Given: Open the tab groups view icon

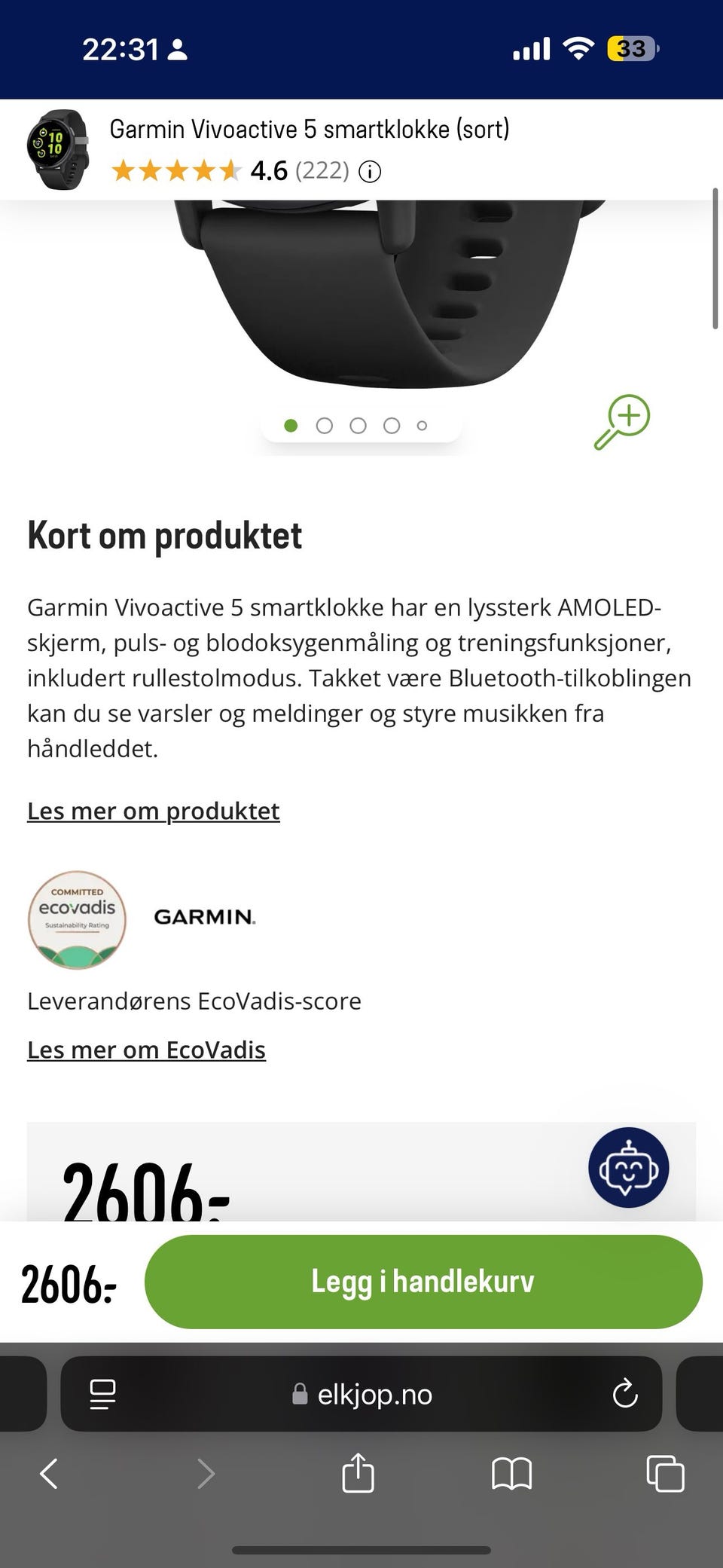Looking at the screenshot, I should coord(101,1394).
